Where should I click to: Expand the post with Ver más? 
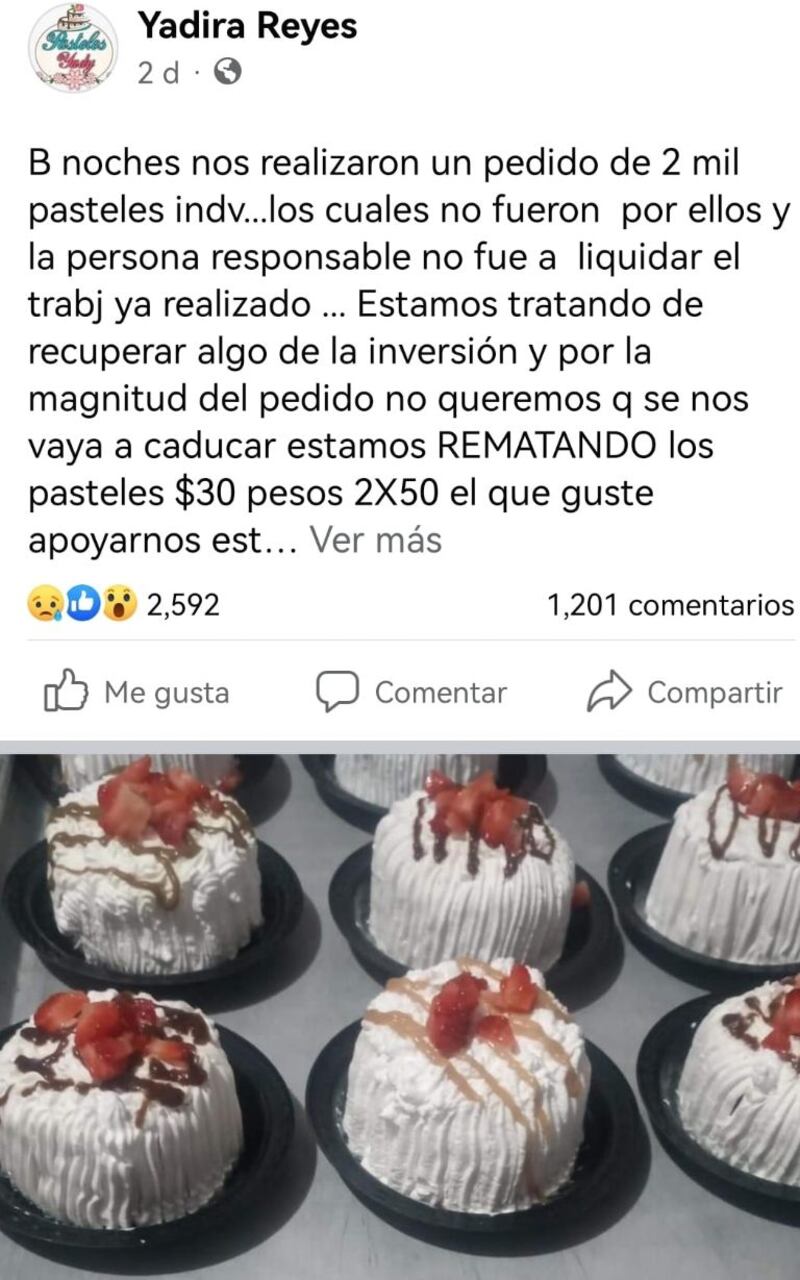[375, 540]
